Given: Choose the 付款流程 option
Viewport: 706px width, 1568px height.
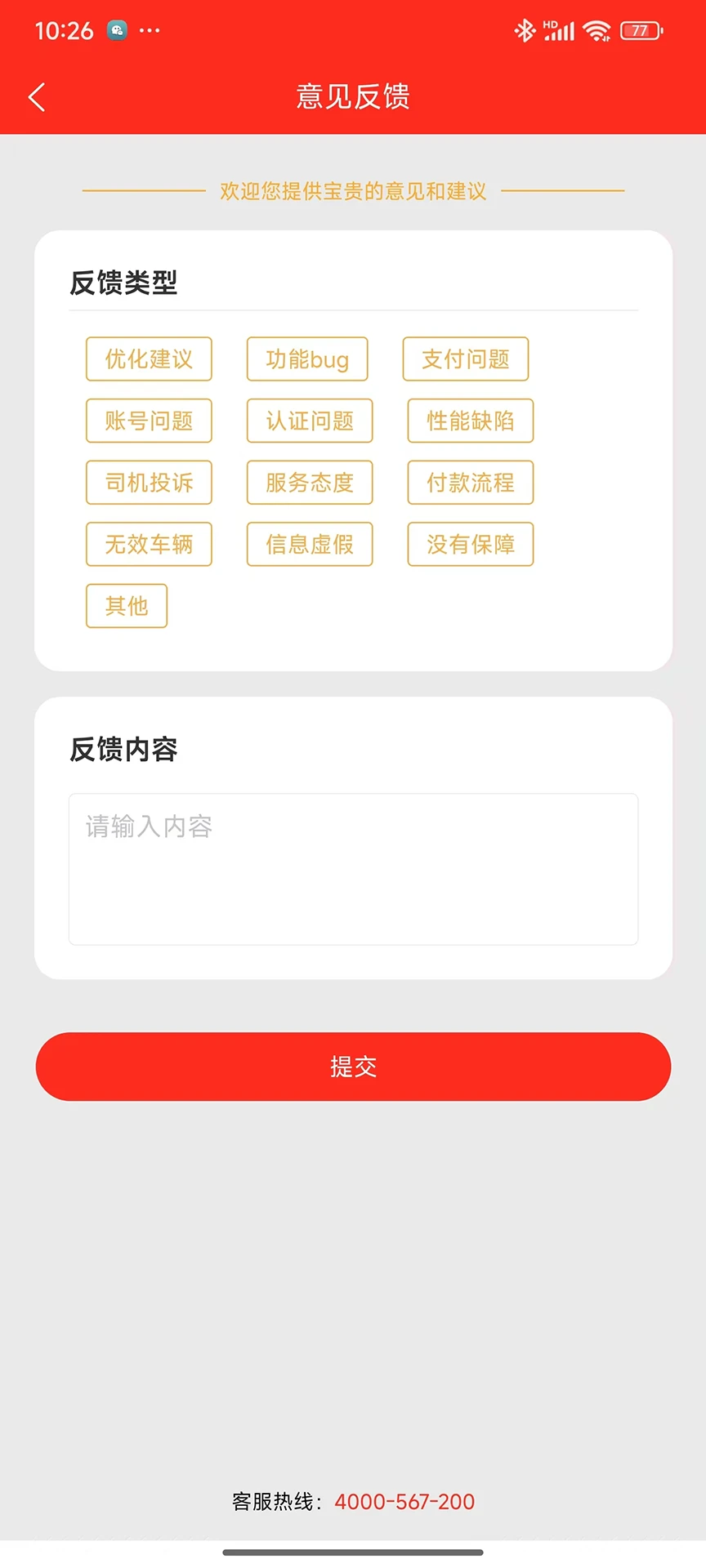Looking at the screenshot, I should click(471, 483).
